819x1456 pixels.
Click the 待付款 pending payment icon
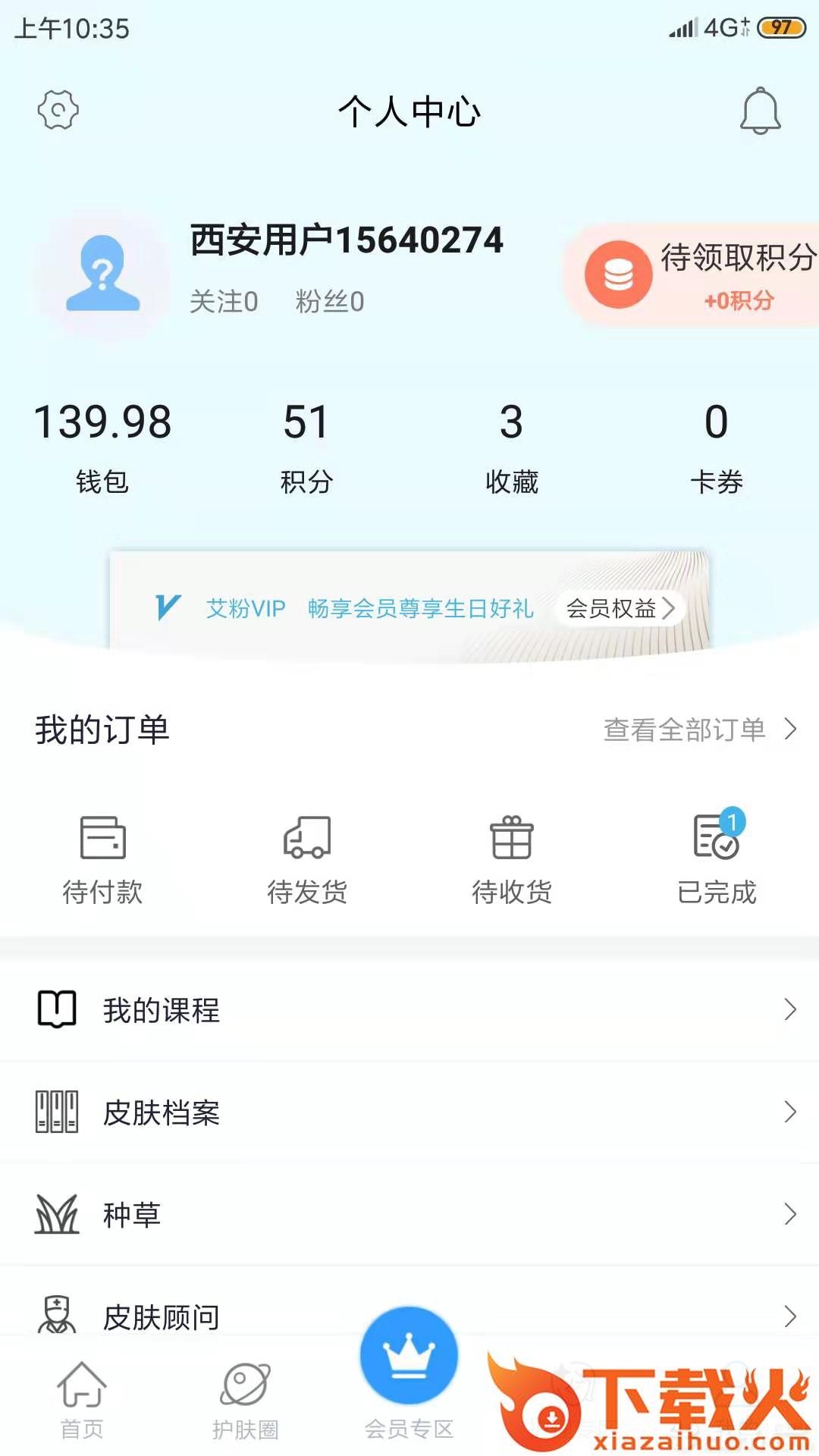pos(104,839)
